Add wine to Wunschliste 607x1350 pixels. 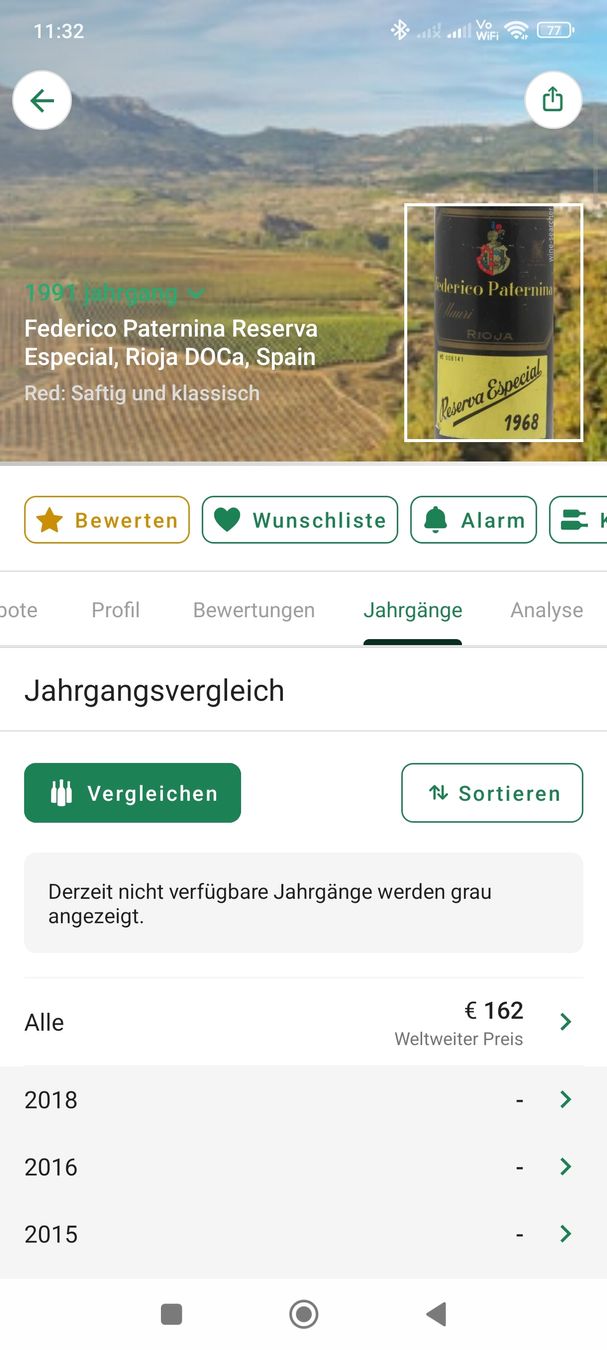click(x=300, y=520)
